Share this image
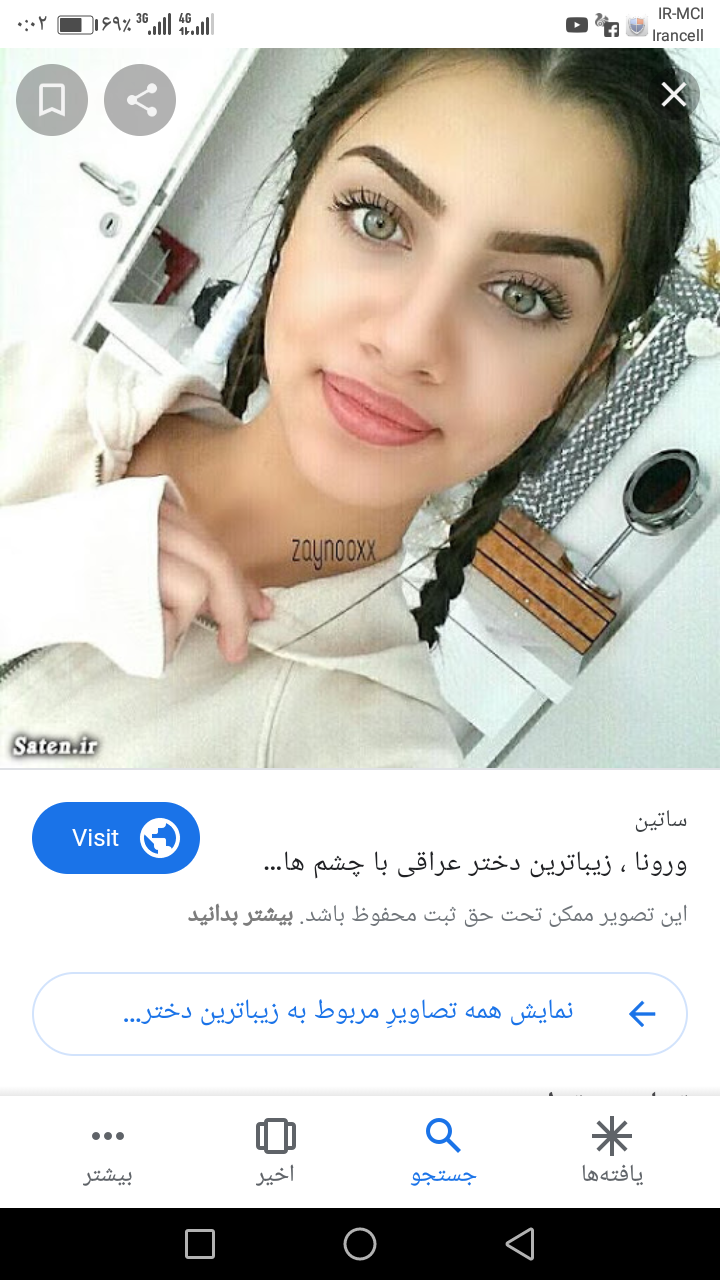This screenshot has width=720, height=1280. click(x=140, y=100)
